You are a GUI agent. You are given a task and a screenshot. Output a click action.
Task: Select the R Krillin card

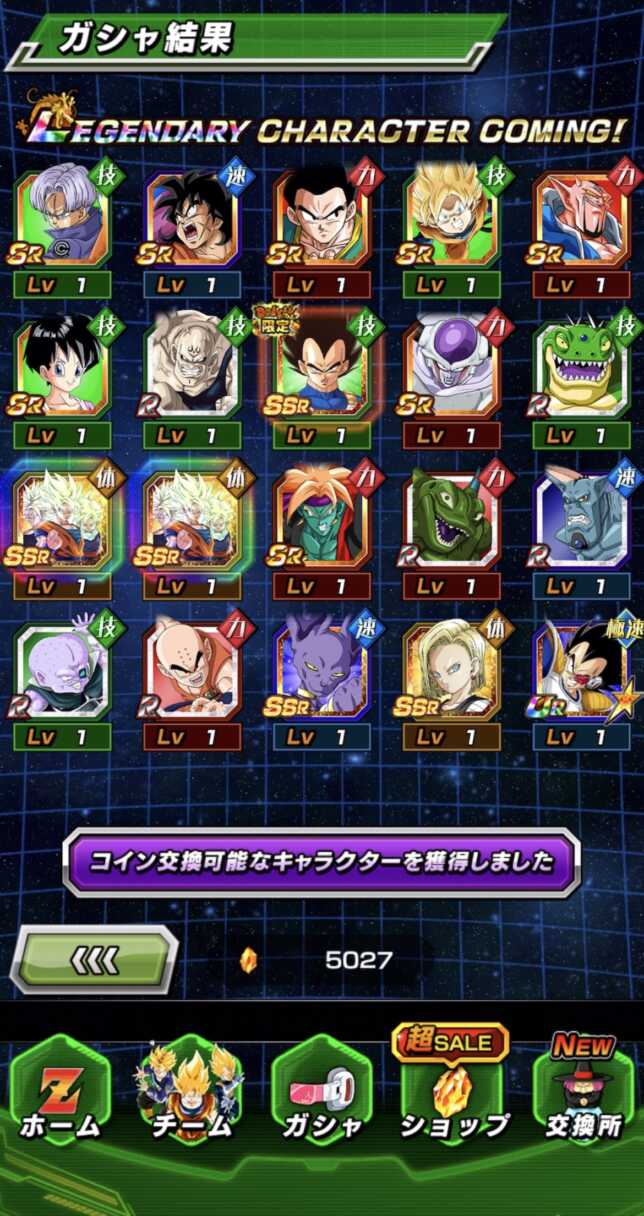pos(192,672)
